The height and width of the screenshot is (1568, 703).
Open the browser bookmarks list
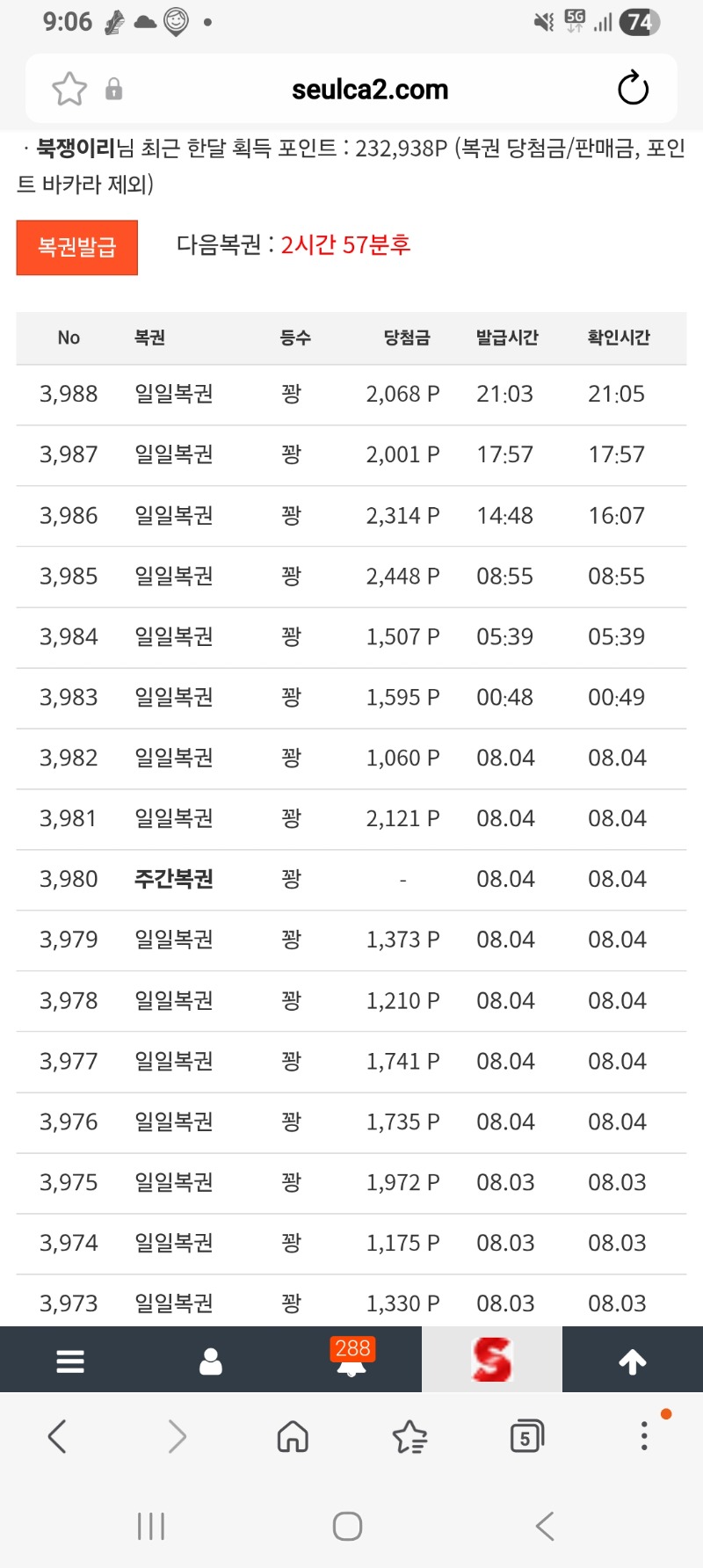point(409,1437)
